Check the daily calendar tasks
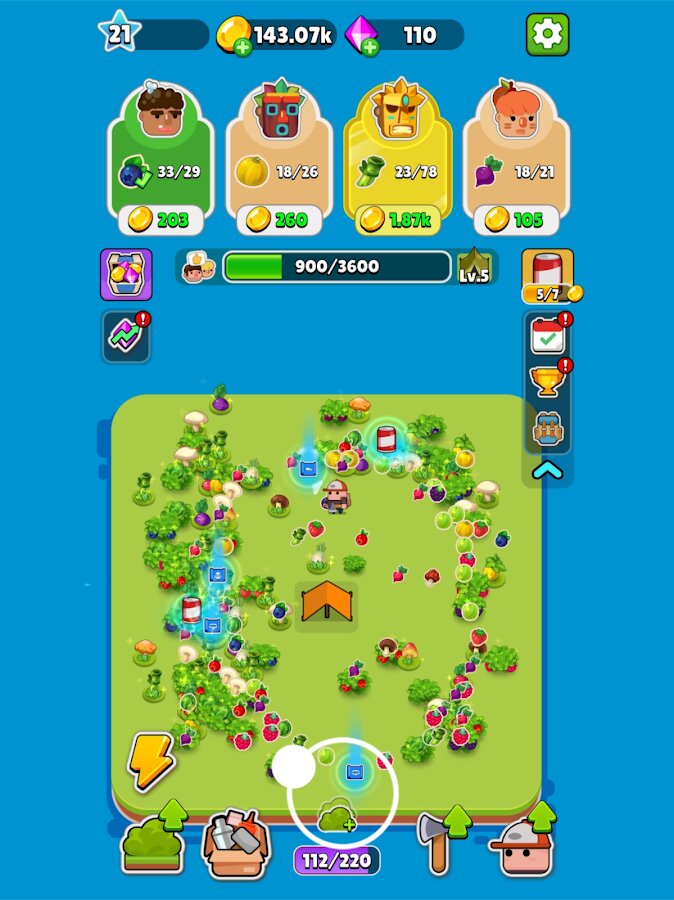This screenshot has height=900, width=674. click(548, 336)
